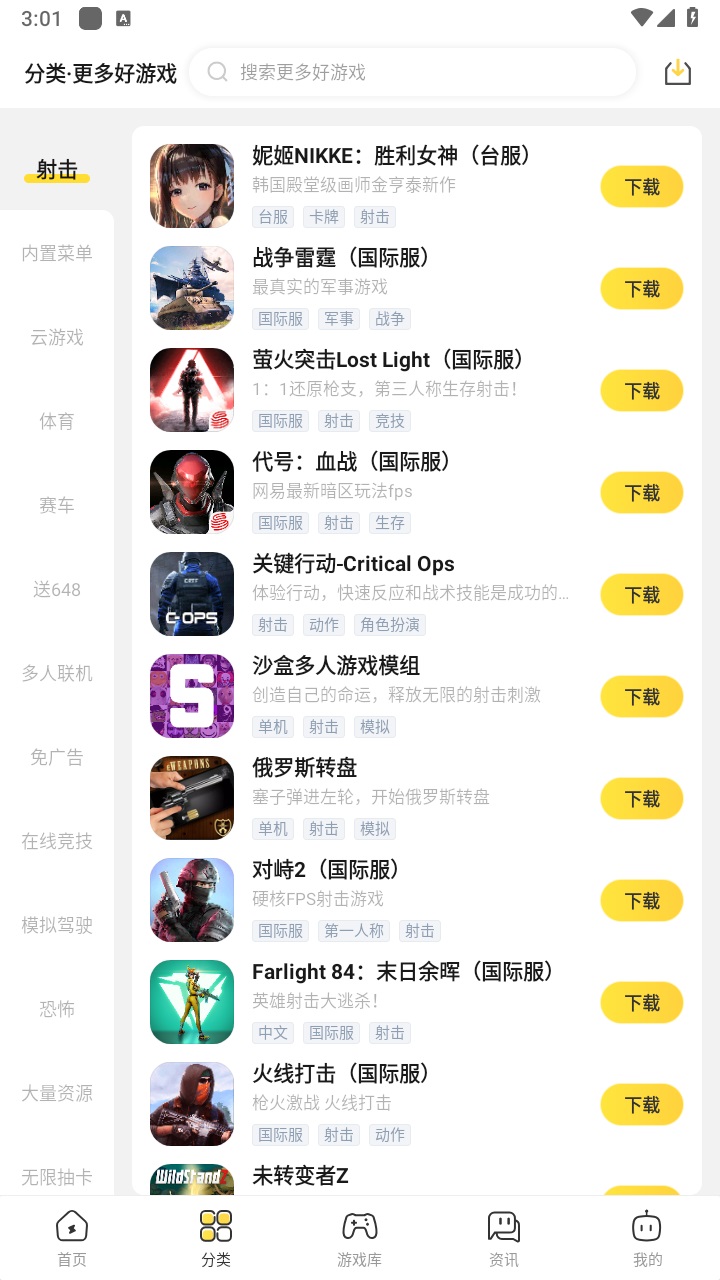
Task: Download 妮姬NIKKE：胜利女神（台服）
Action: coord(642,187)
